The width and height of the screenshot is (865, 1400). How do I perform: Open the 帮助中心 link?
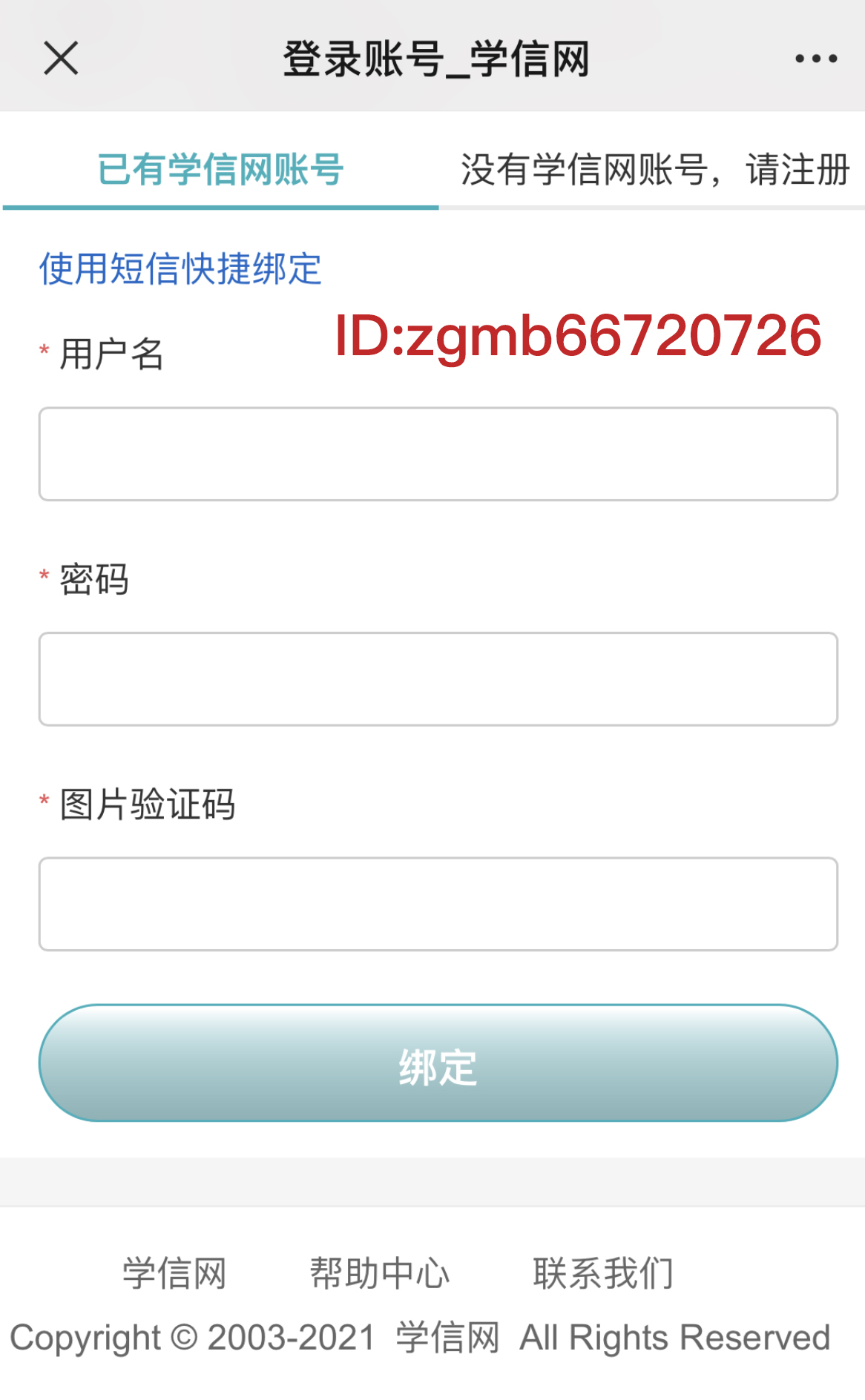click(x=380, y=1273)
